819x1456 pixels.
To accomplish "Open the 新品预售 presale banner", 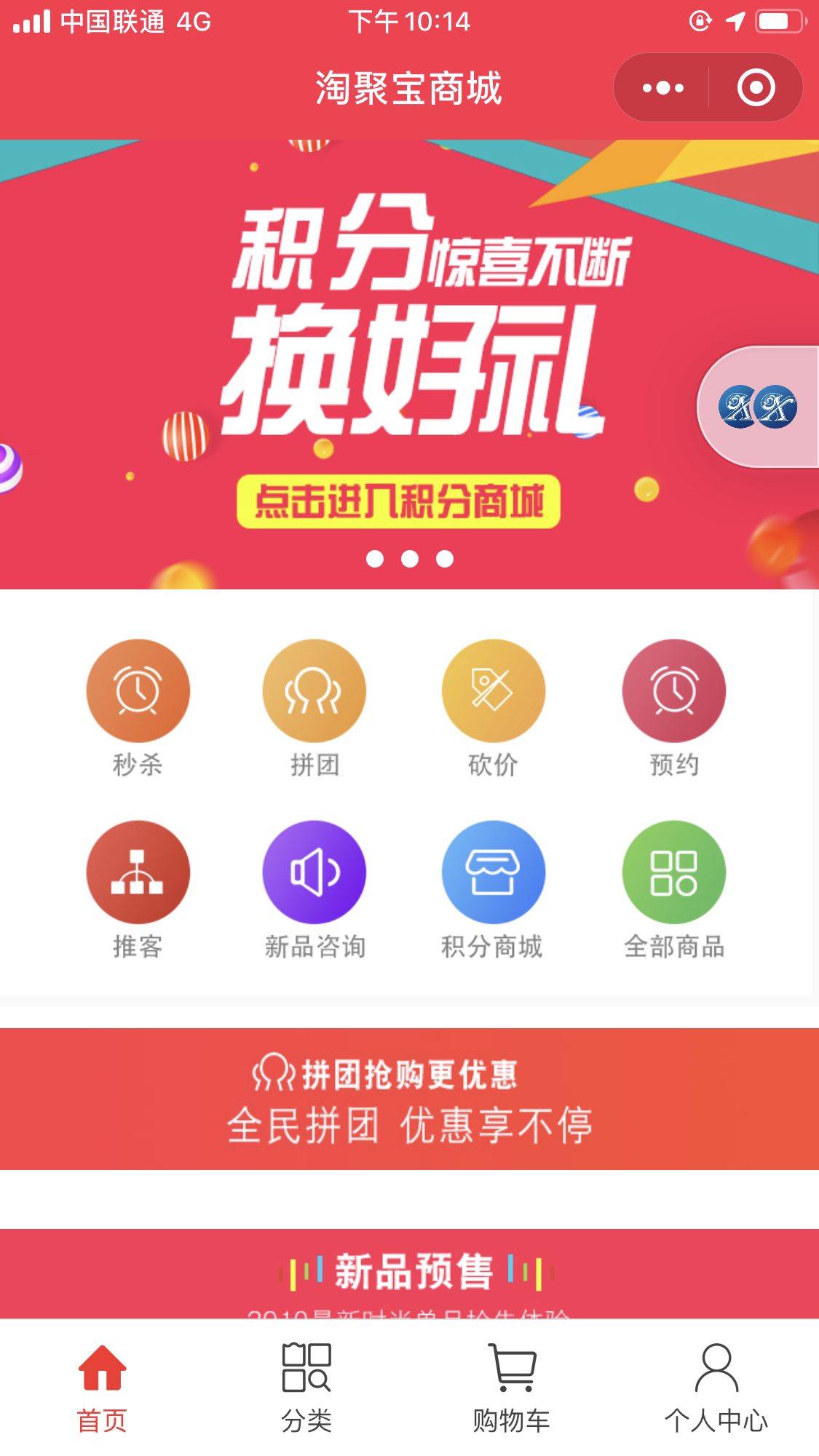I will tap(409, 1273).
